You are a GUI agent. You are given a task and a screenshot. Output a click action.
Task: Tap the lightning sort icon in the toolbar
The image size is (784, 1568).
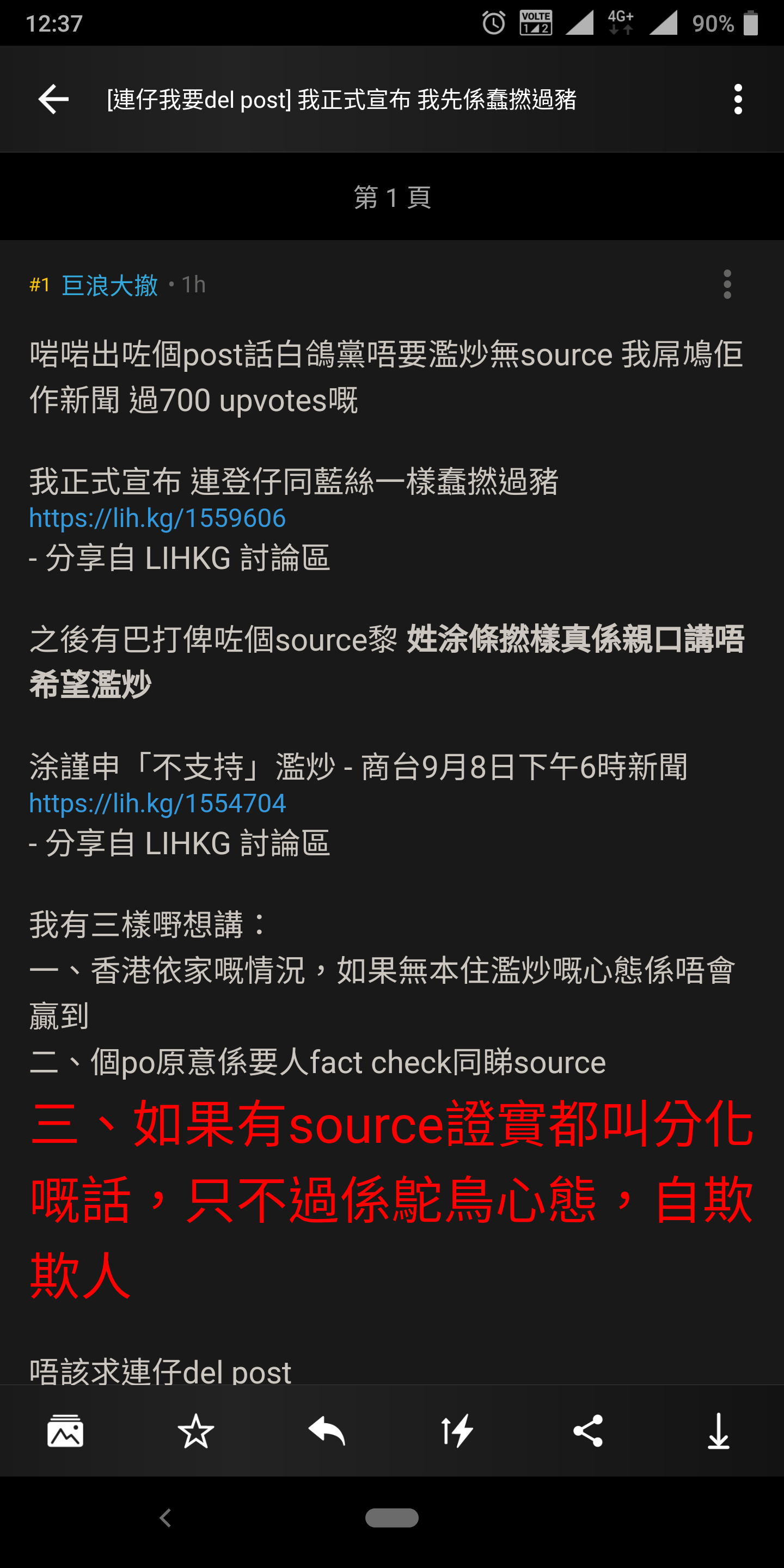click(457, 1430)
